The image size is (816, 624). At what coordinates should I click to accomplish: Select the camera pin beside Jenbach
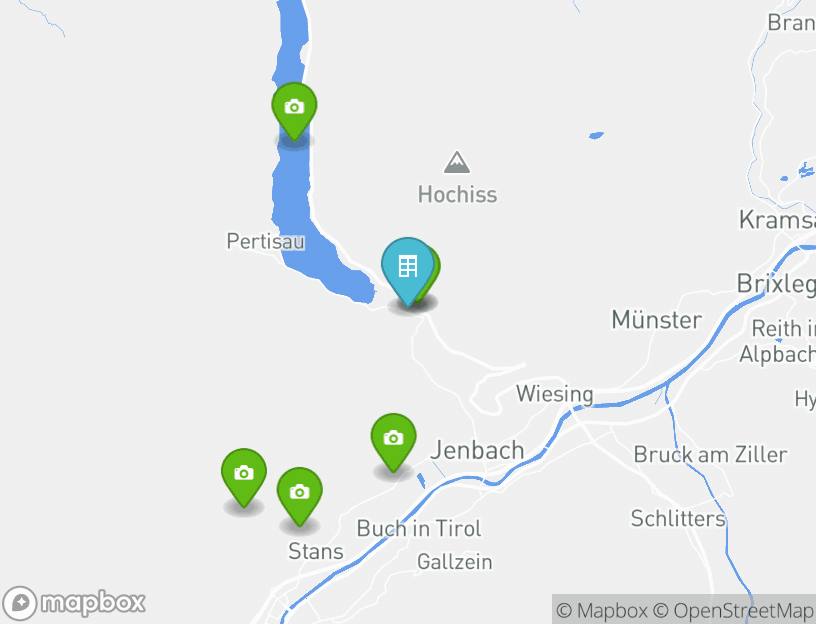(393, 438)
